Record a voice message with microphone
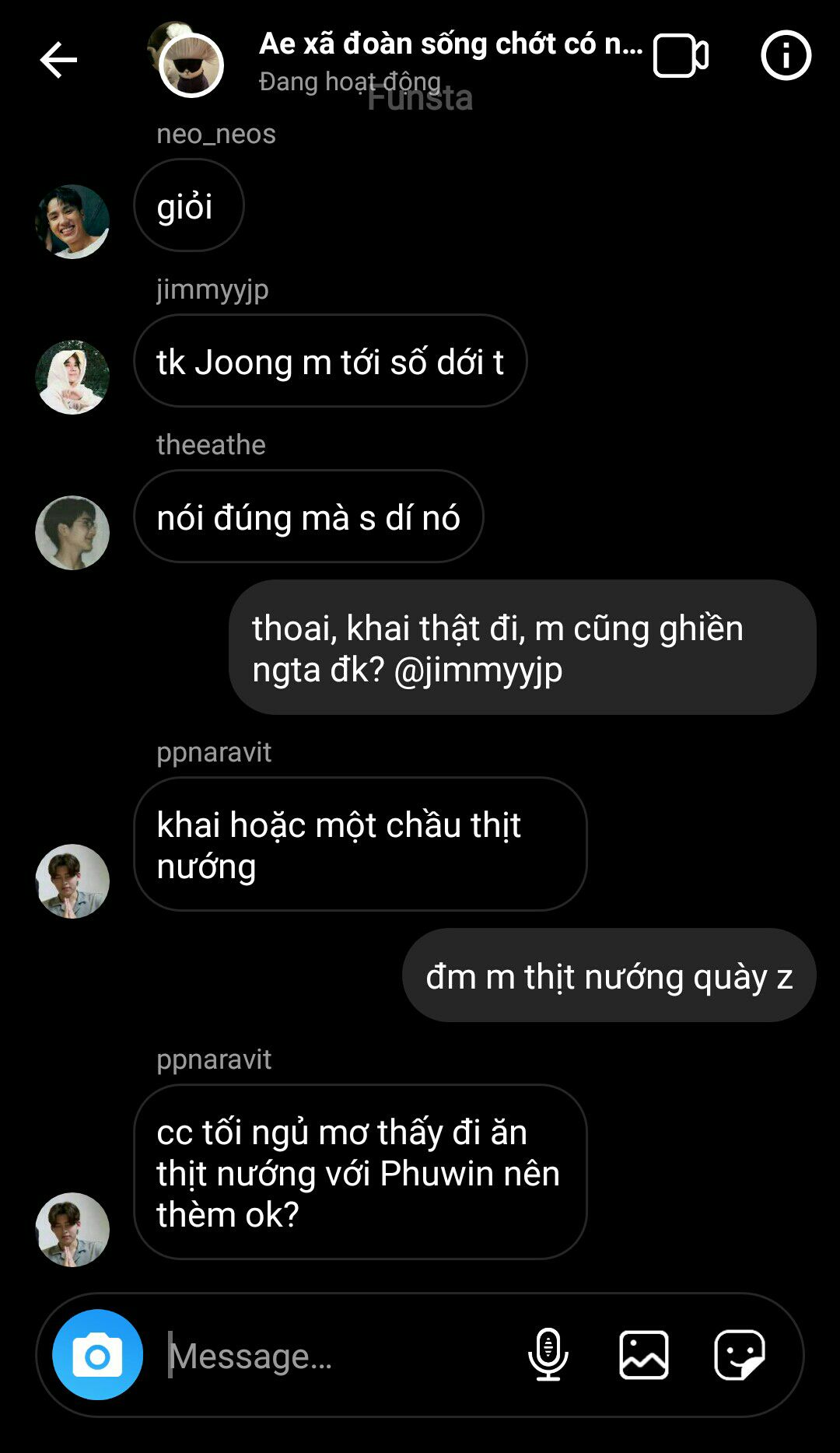840x1453 pixels. pos(548,1355)
